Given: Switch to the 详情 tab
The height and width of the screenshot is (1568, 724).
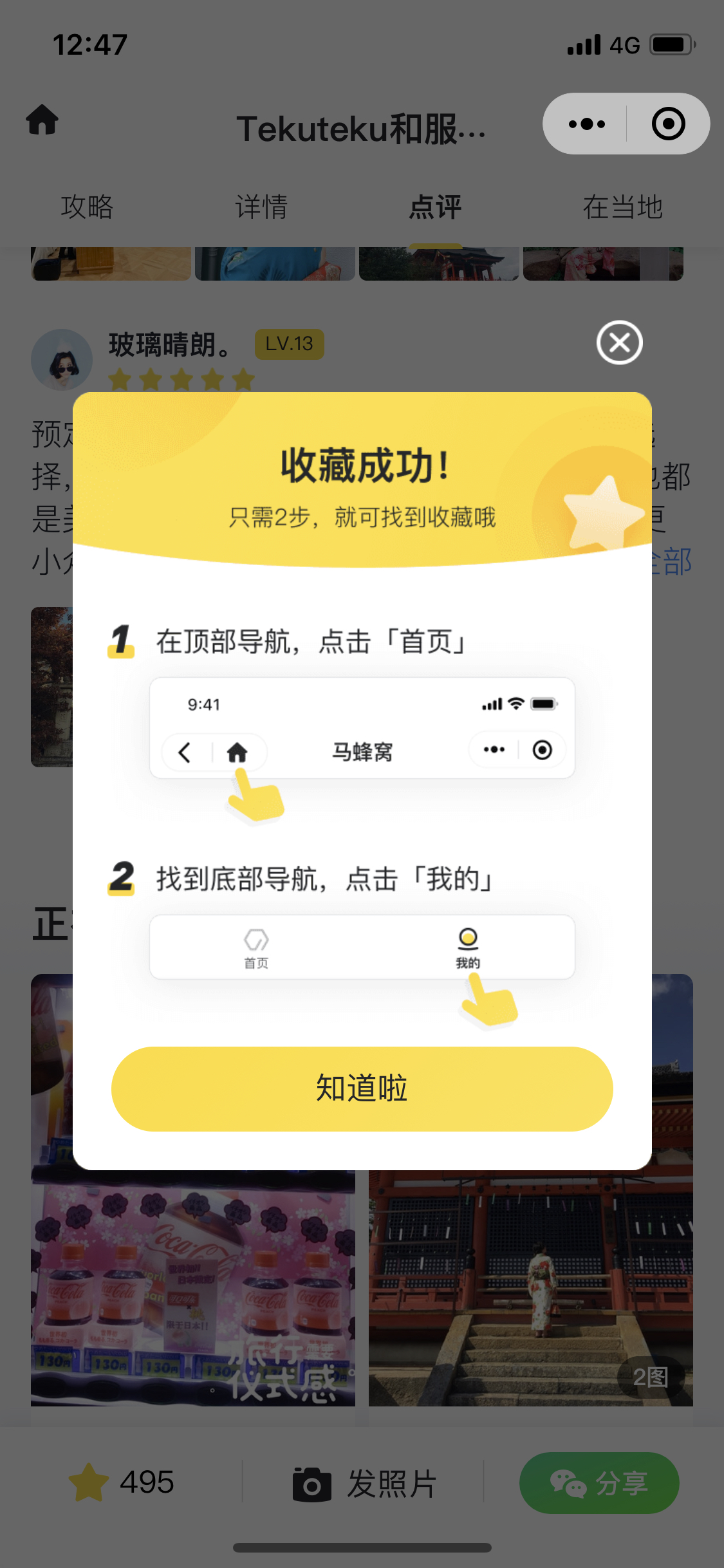Looking at the screenshot, I should [x=261, y=207].
